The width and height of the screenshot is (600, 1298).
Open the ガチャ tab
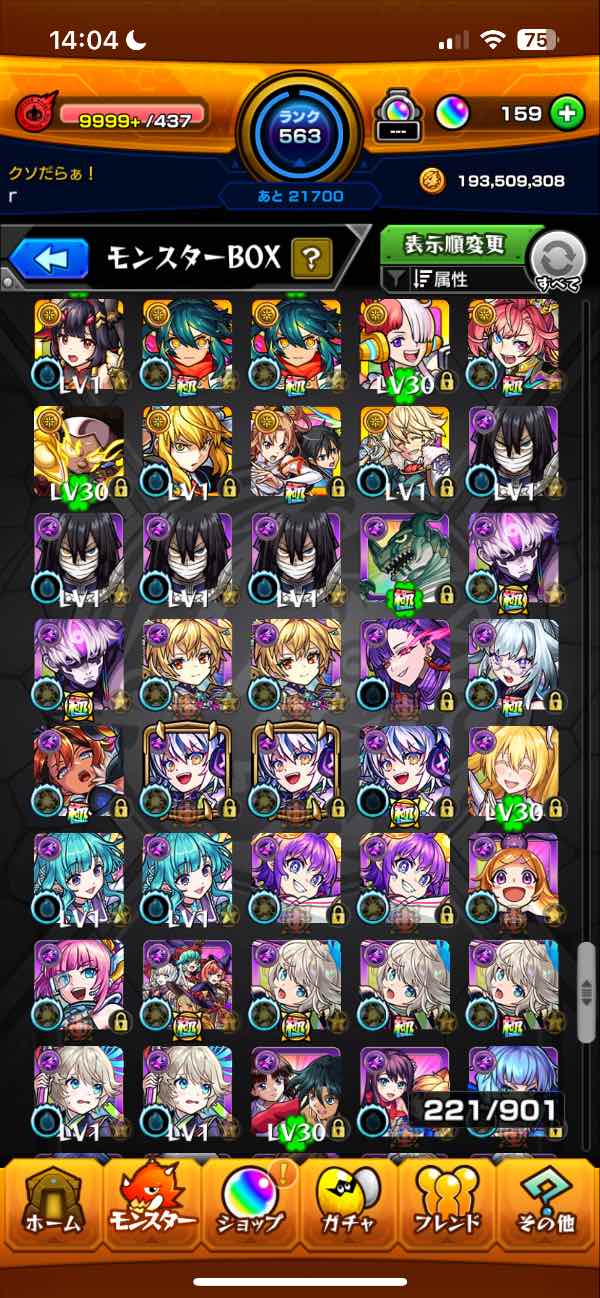pos(349,1205)
